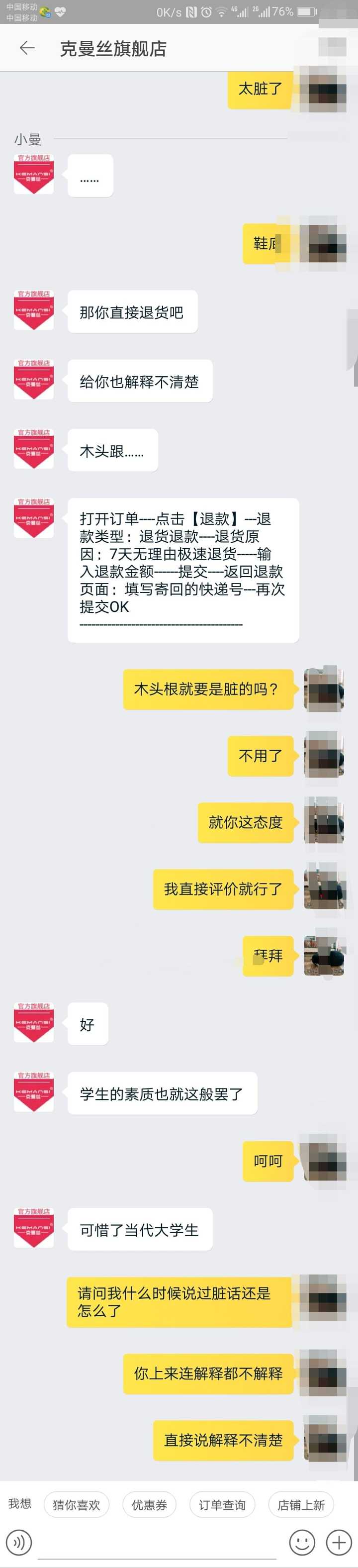The width and height of the screenshot is (358, 1568).
Task: Tap the 猜你喜欢 chip
Action: click(x=76, y=1505)
